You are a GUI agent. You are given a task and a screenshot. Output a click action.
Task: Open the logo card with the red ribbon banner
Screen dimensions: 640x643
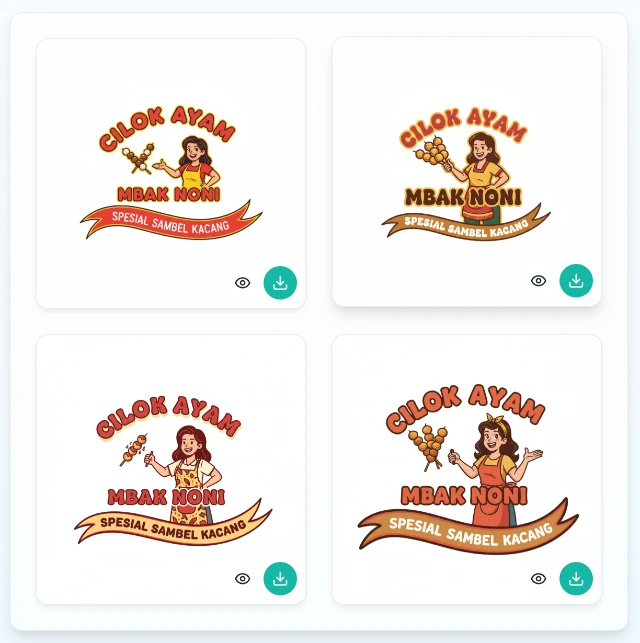(170, 160)
